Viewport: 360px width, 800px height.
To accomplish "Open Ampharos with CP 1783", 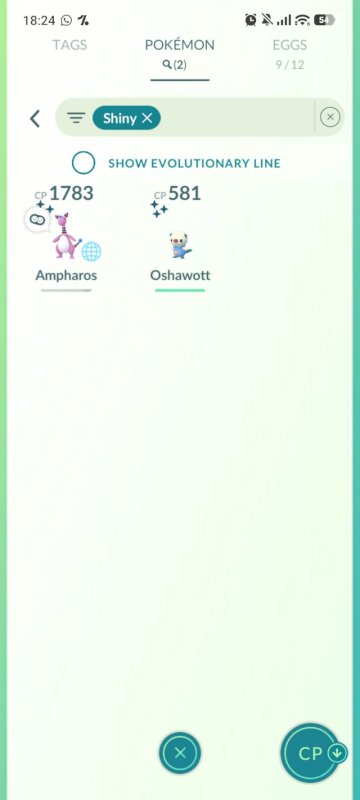I will click(66, 237).
